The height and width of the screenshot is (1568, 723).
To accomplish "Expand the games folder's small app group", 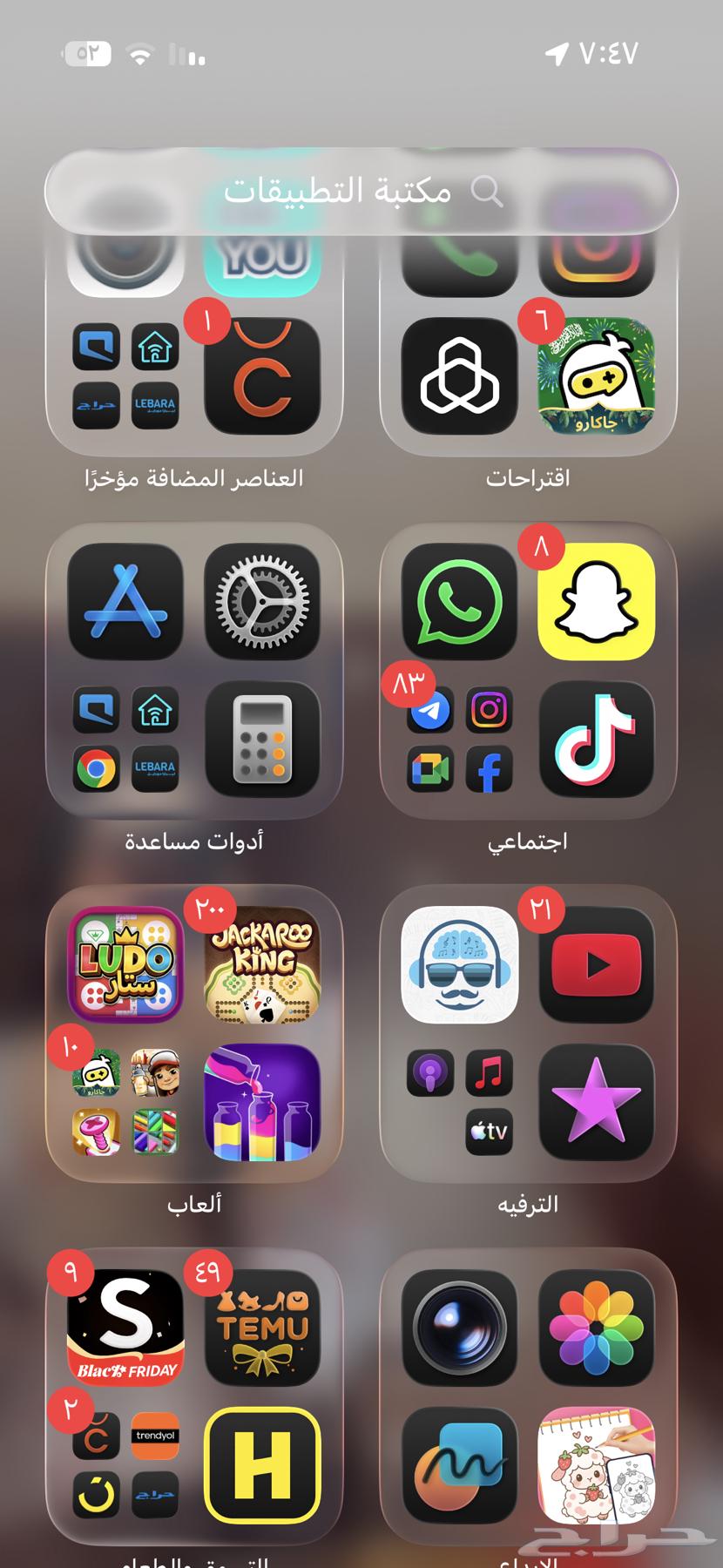I will pos(125,1102).
